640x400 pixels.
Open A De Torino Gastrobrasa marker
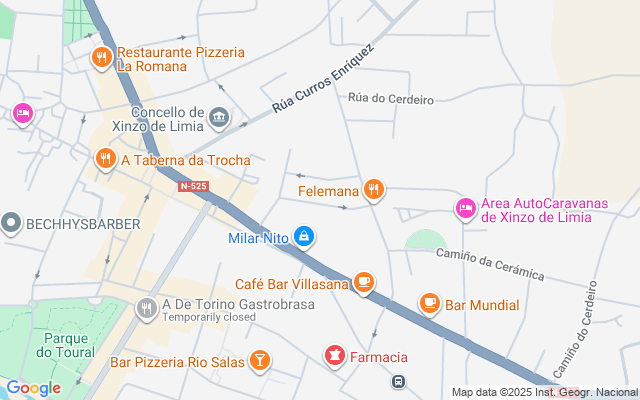point(146,308)
